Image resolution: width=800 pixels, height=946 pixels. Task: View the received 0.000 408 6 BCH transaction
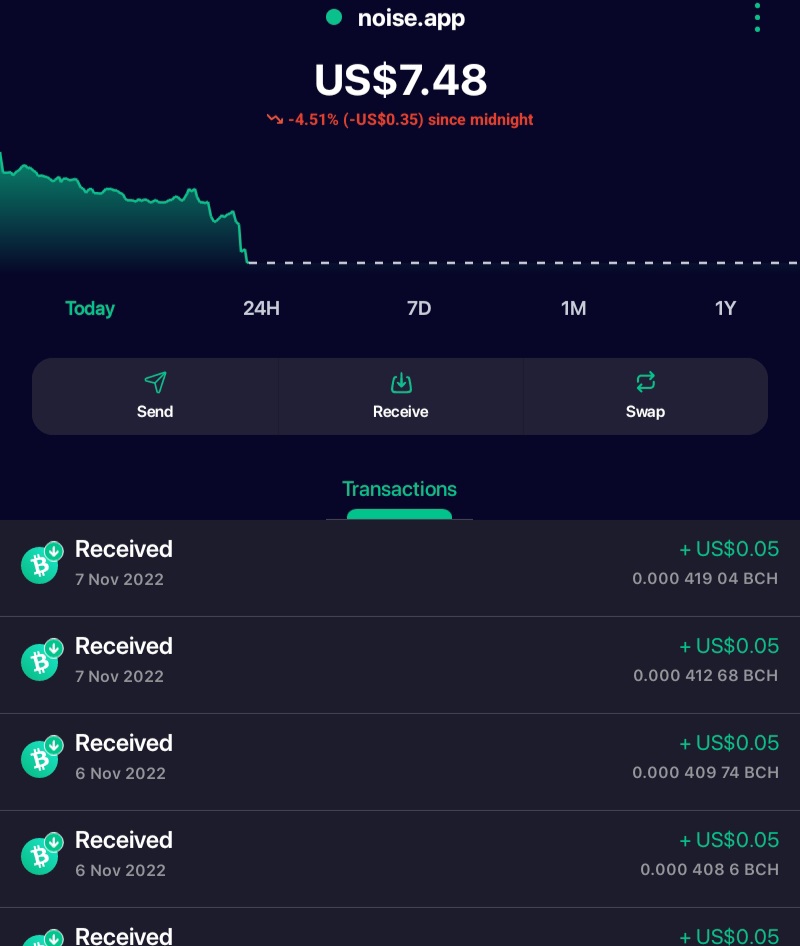tap(400, 859)
